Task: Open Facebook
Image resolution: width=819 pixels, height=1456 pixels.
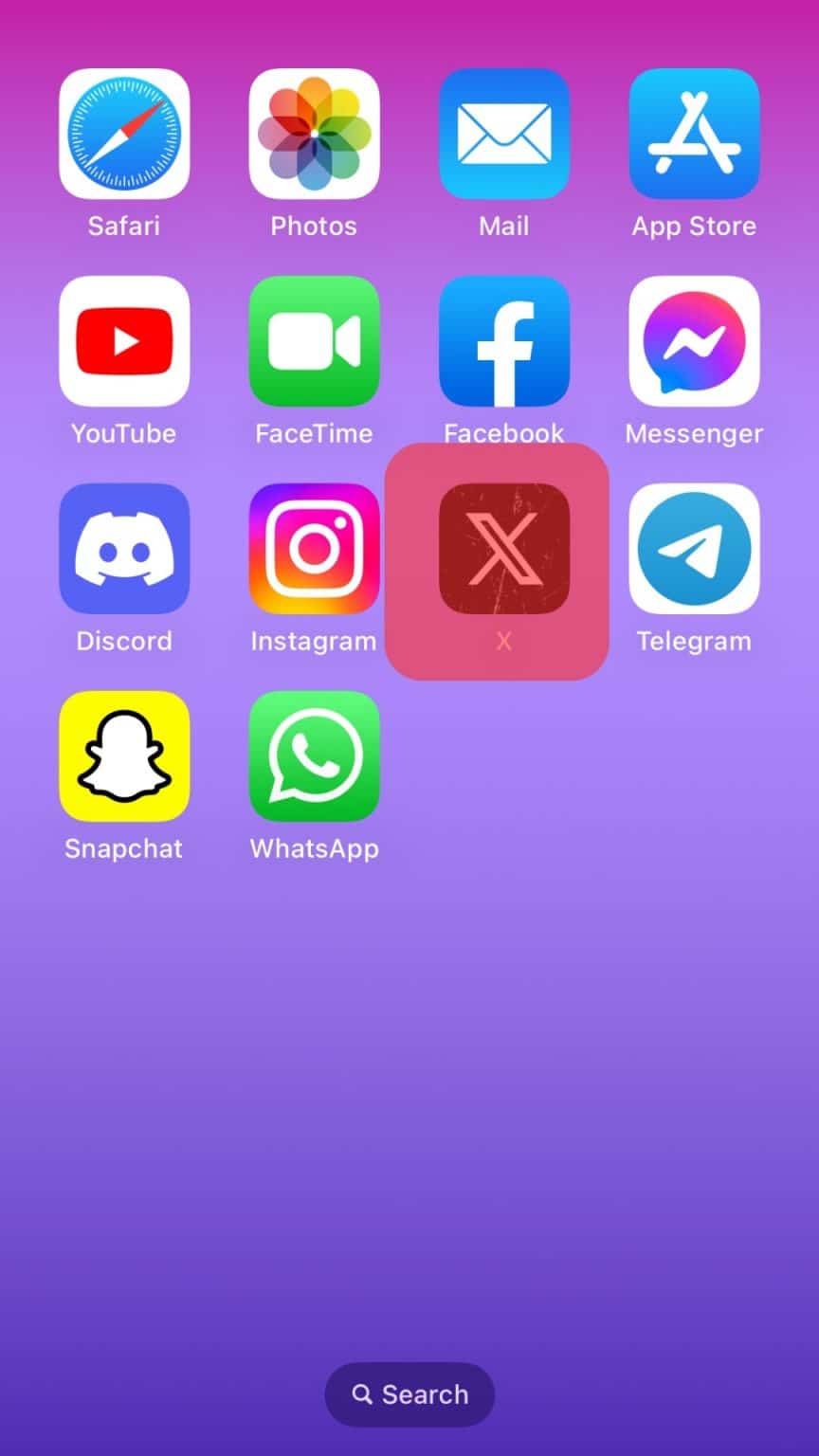Action: pos(504,341)
